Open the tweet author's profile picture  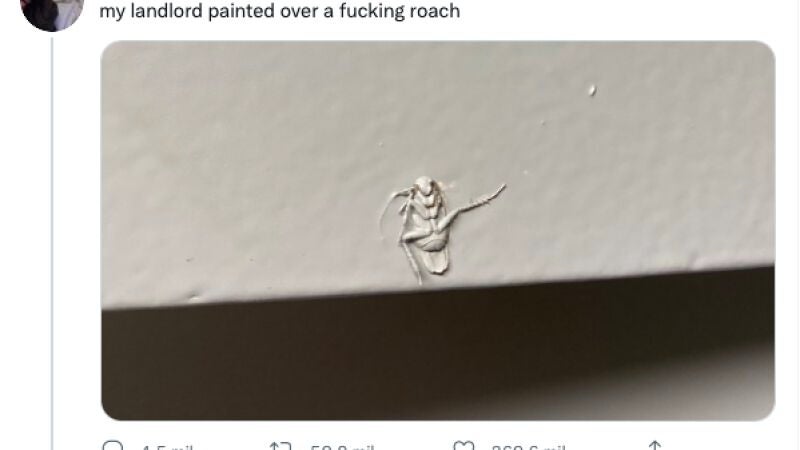[50, 10]
